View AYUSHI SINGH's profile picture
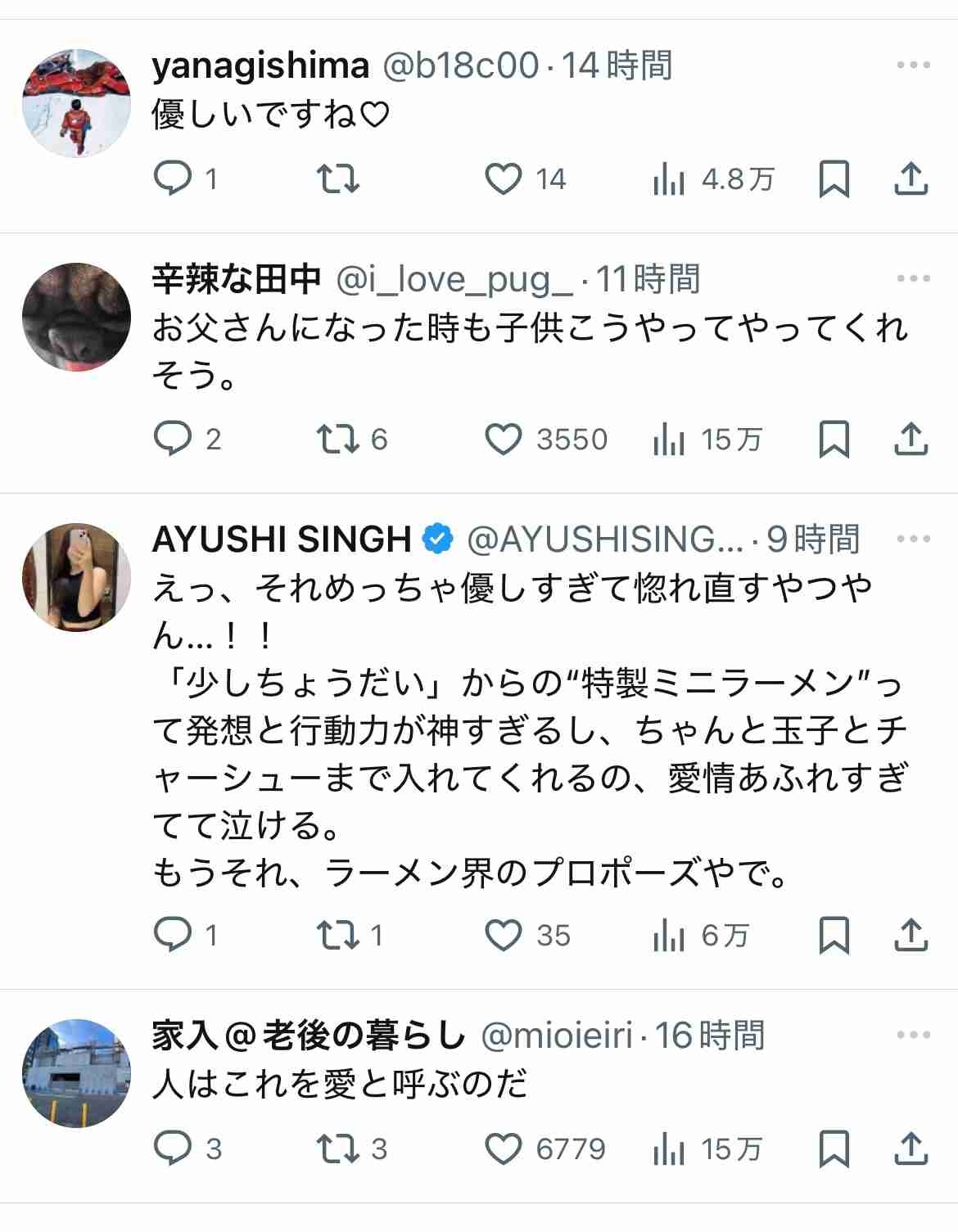 click(76, 577)
